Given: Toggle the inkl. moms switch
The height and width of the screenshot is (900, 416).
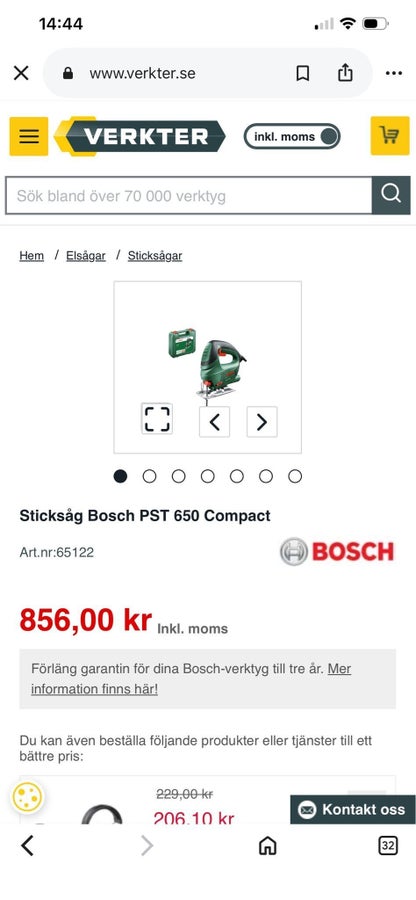Looking at the screenshot, I should tap(292, 137).
